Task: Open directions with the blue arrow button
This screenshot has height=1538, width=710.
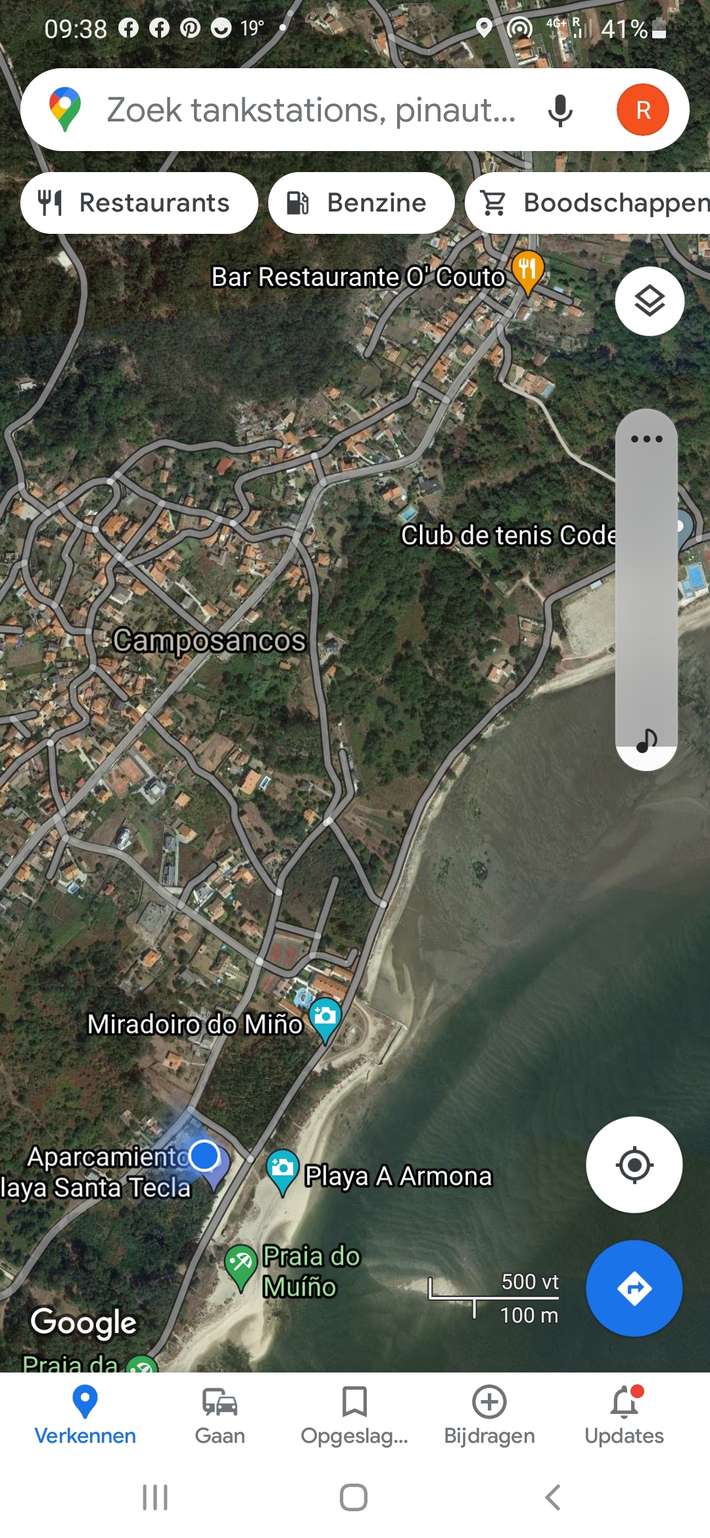Action: [x=634, y=1289]
